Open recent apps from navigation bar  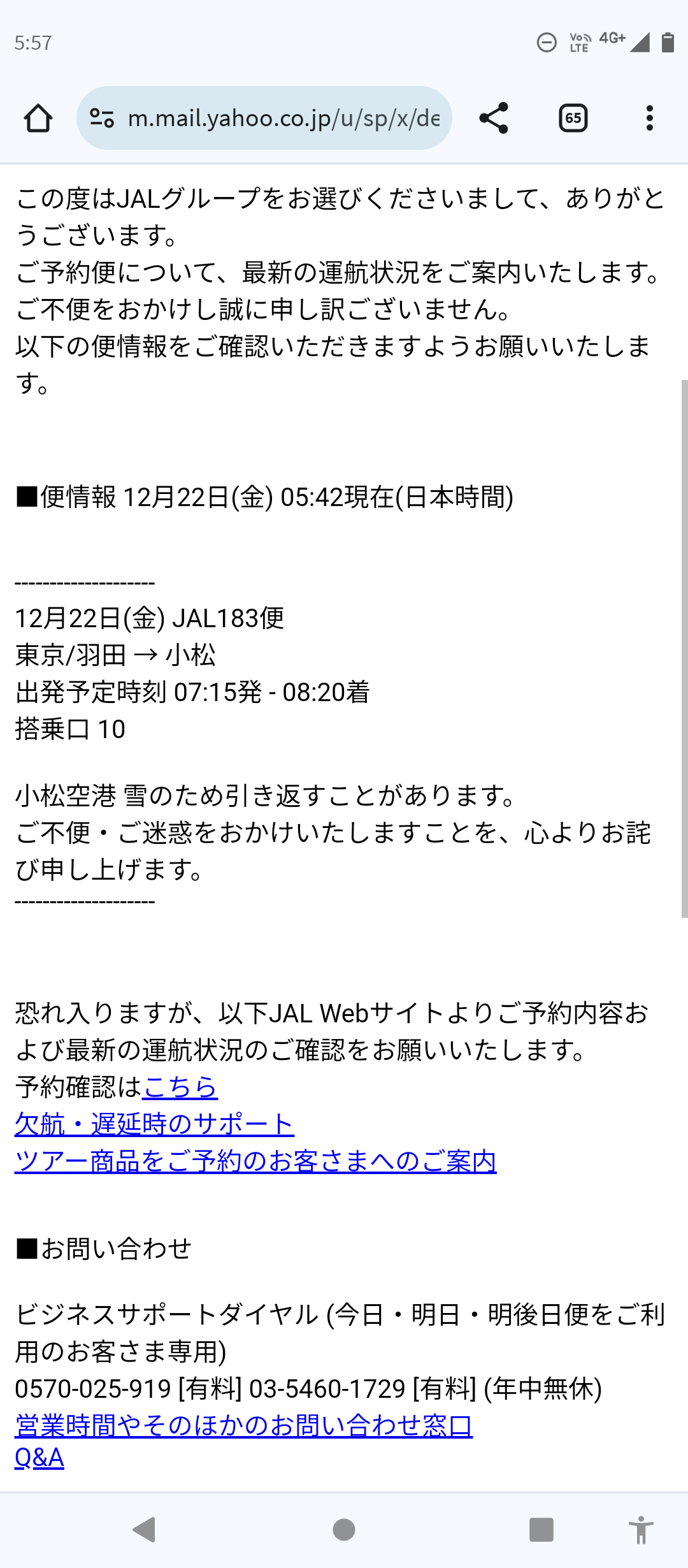(x=541, y=1529)
